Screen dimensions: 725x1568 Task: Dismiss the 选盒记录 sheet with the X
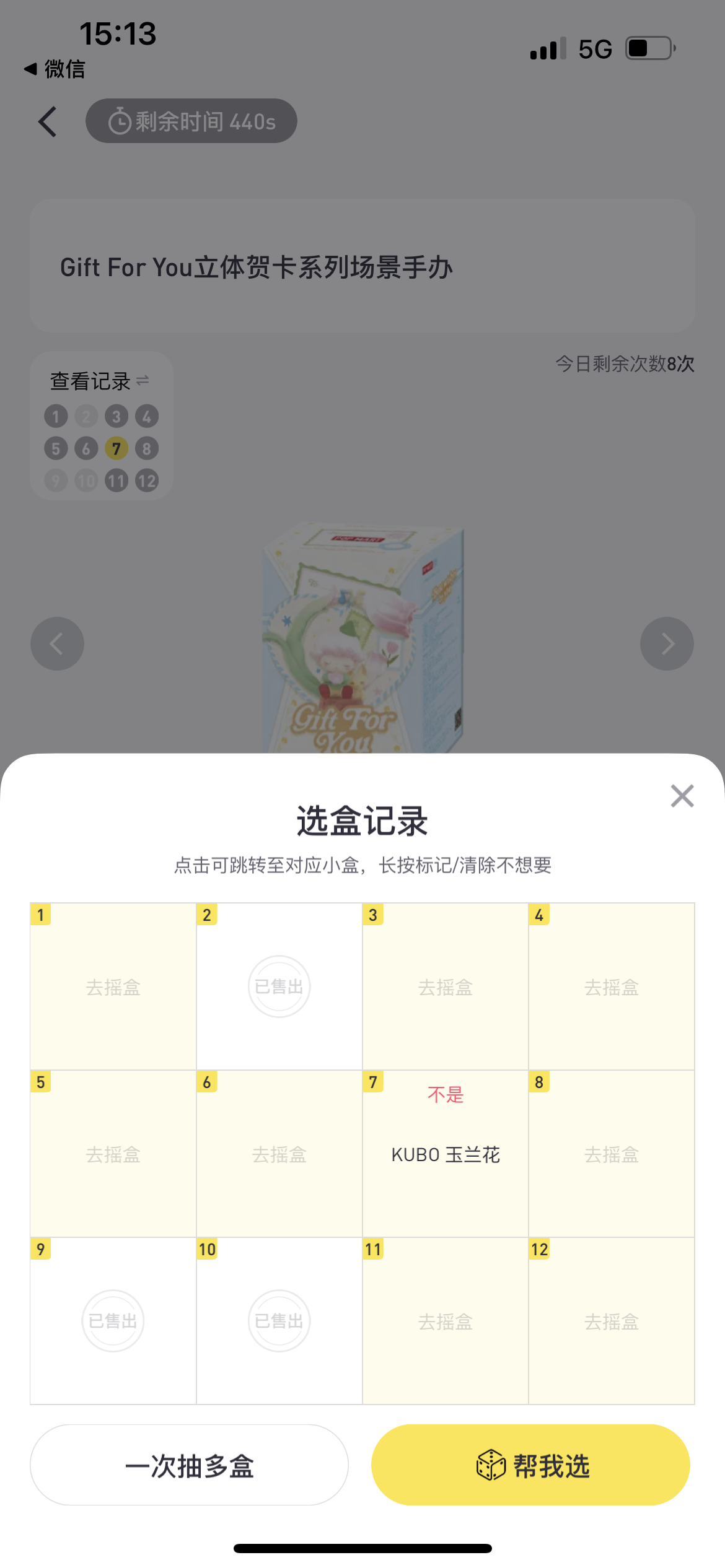tap(682, 796)
